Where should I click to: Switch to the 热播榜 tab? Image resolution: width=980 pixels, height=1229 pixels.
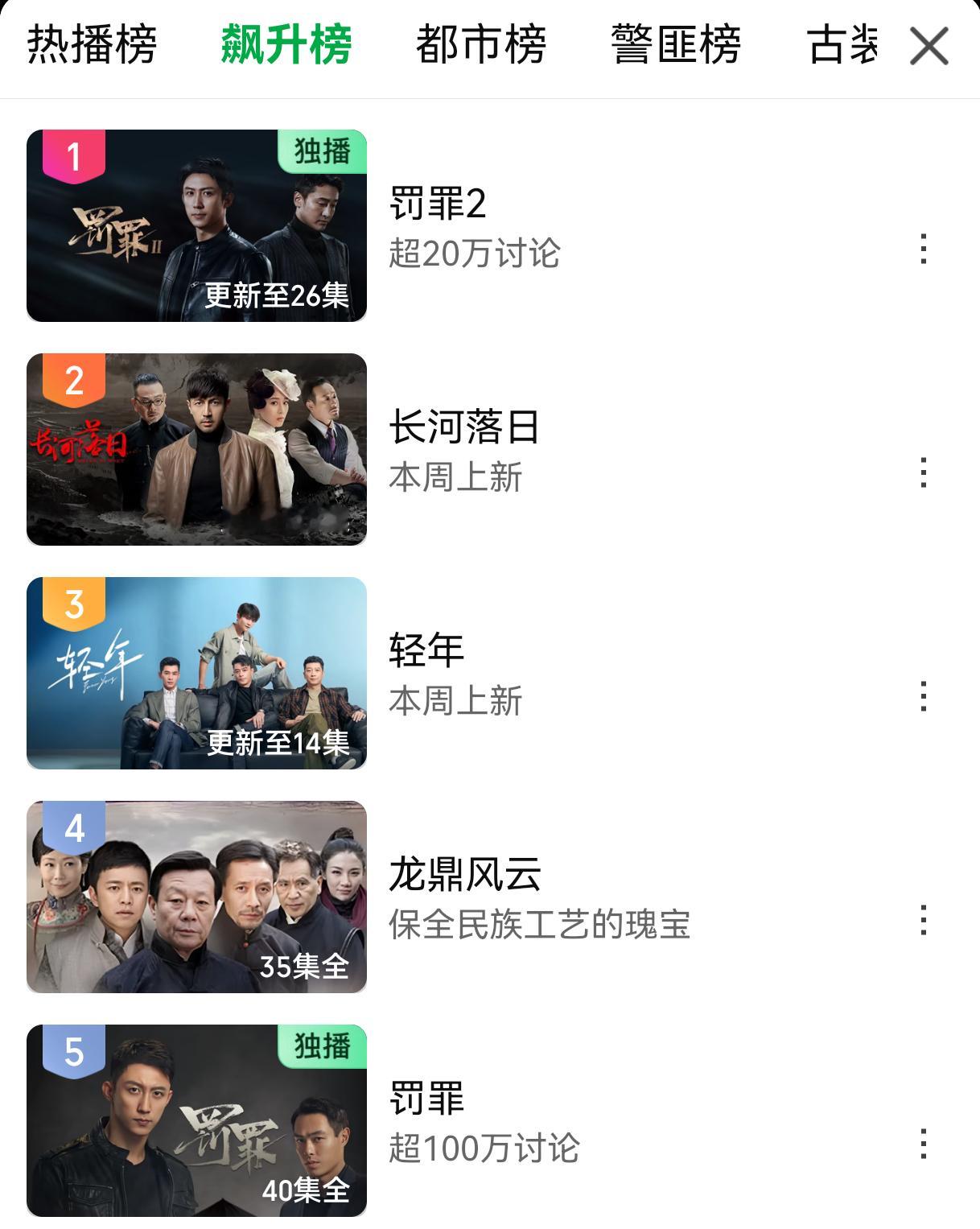pos(92,45)
